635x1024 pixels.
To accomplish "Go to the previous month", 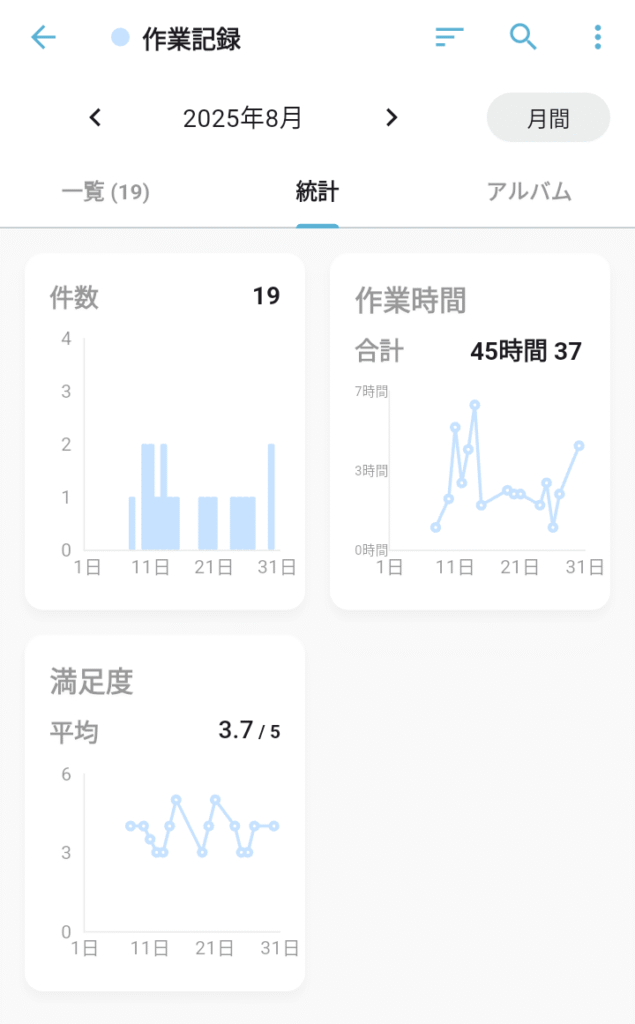I will pyautogui.click(x=96, y=118).
